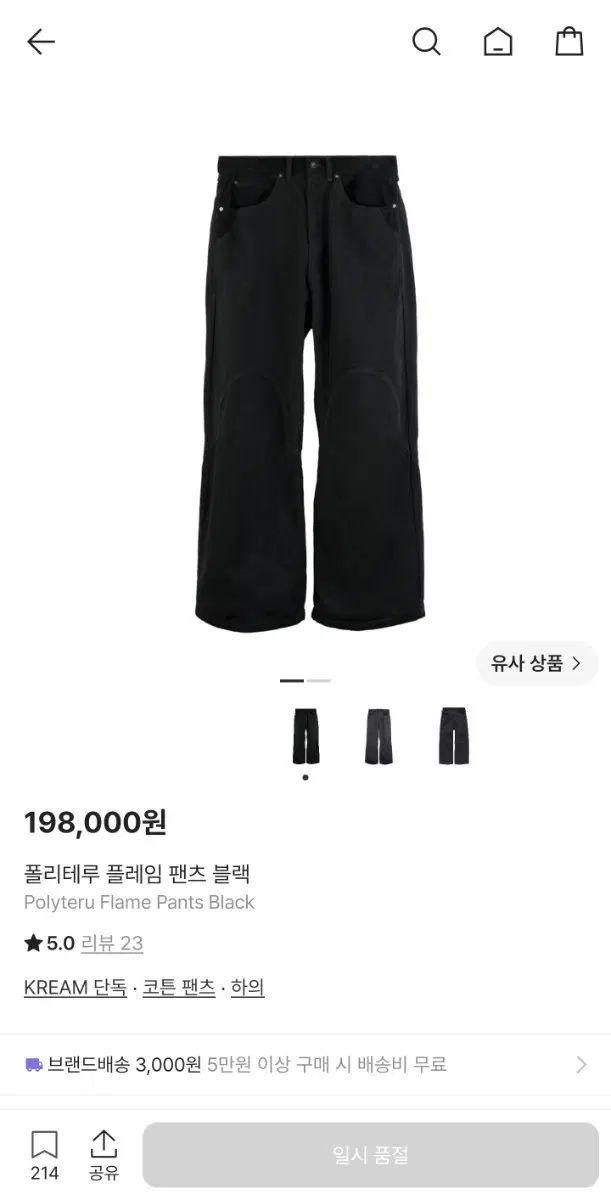Select the third pants color thumbnail
The width and height of the screenshot is (611, 1200).
[x=453, y=736]
